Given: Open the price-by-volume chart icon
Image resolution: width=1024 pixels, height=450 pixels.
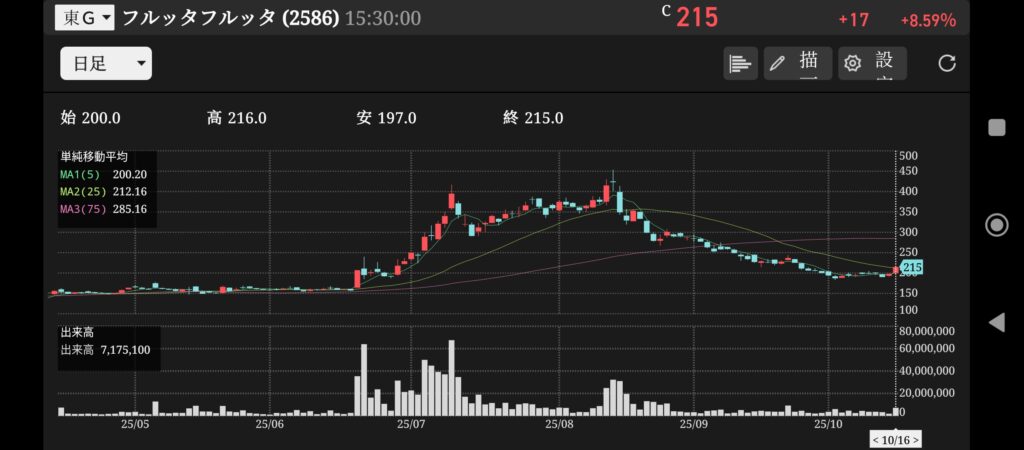Looking at the screenshot, I should 740,64.
